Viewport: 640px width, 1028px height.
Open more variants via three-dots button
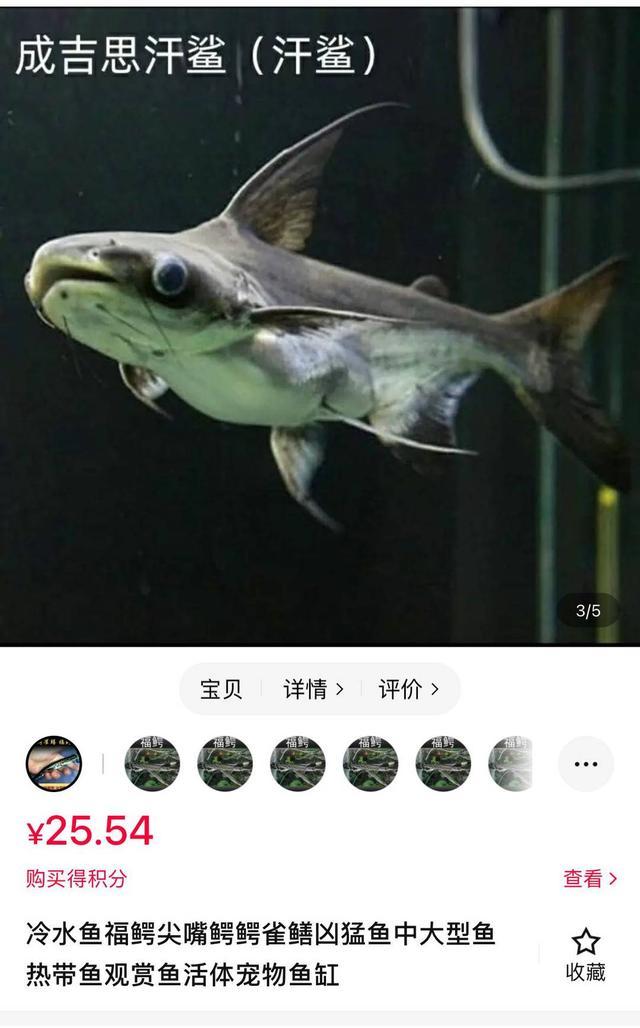585,764
